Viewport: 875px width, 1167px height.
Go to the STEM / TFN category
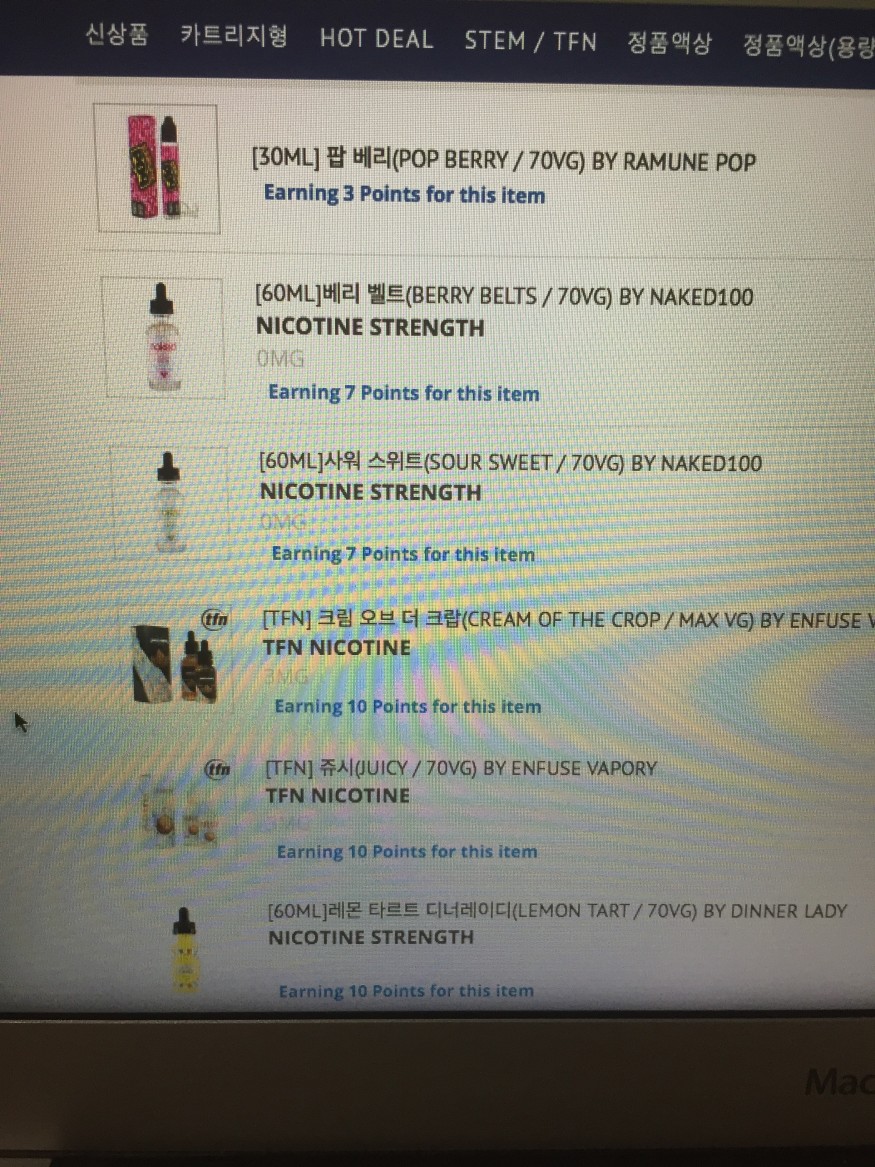click(530, 41)
